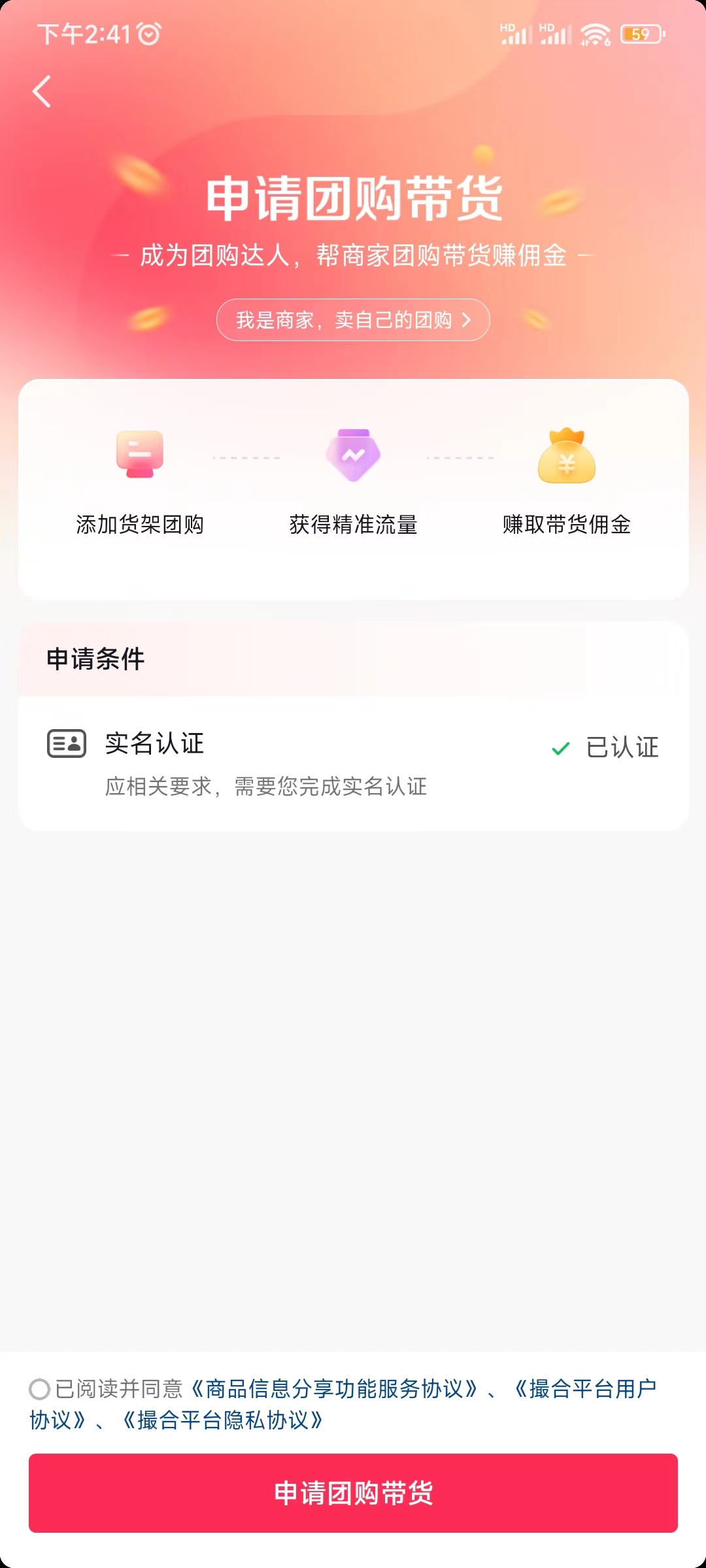The width and height of the screenshot is (706, 1568).
Task: Tap the green checkmark beside 已认证
Action: (561, 748)
